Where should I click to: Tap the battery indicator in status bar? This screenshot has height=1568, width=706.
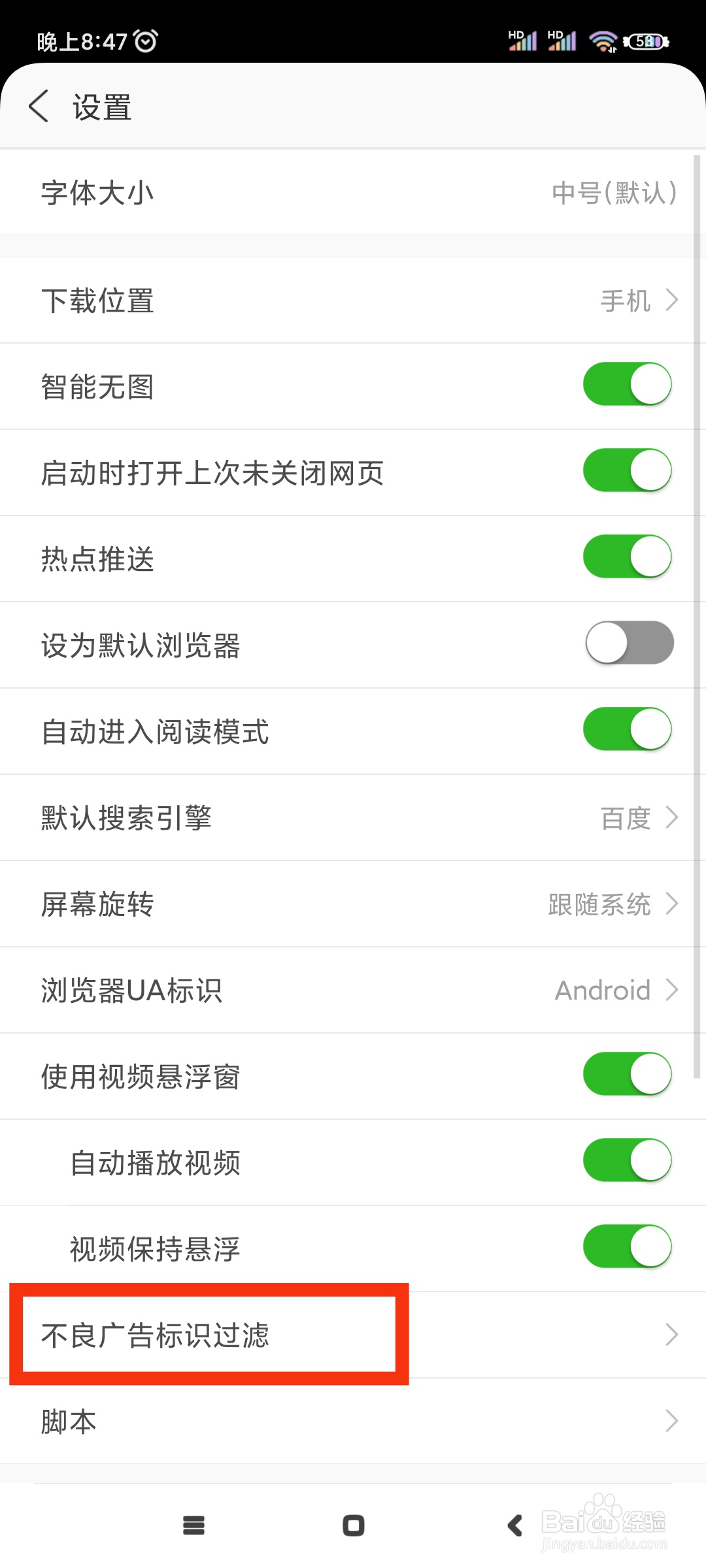(647, 41)
